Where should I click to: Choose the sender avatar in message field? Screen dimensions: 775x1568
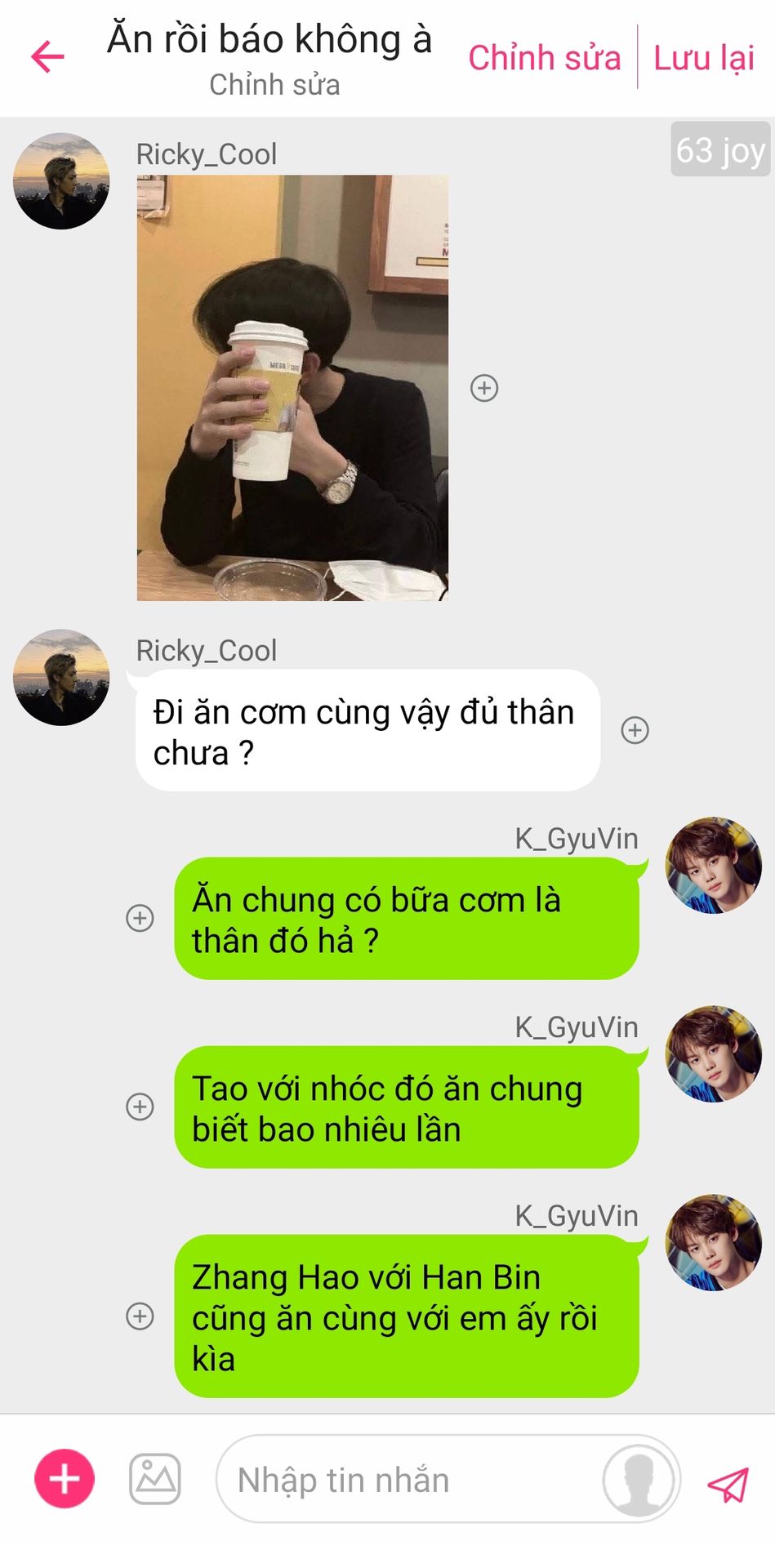(638, 1479)
